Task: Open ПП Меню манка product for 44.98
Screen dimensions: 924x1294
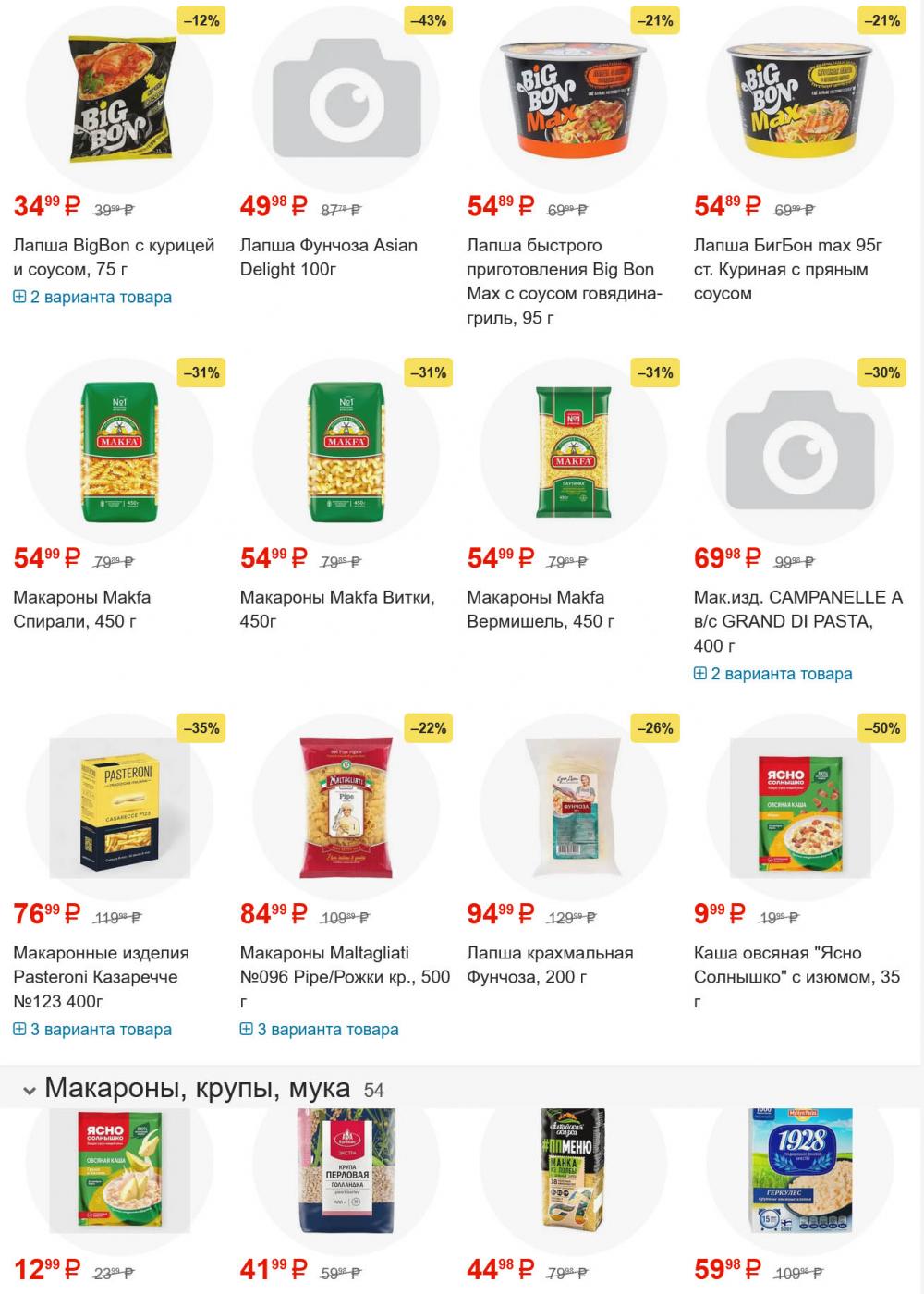Action: coord(573,1172)
